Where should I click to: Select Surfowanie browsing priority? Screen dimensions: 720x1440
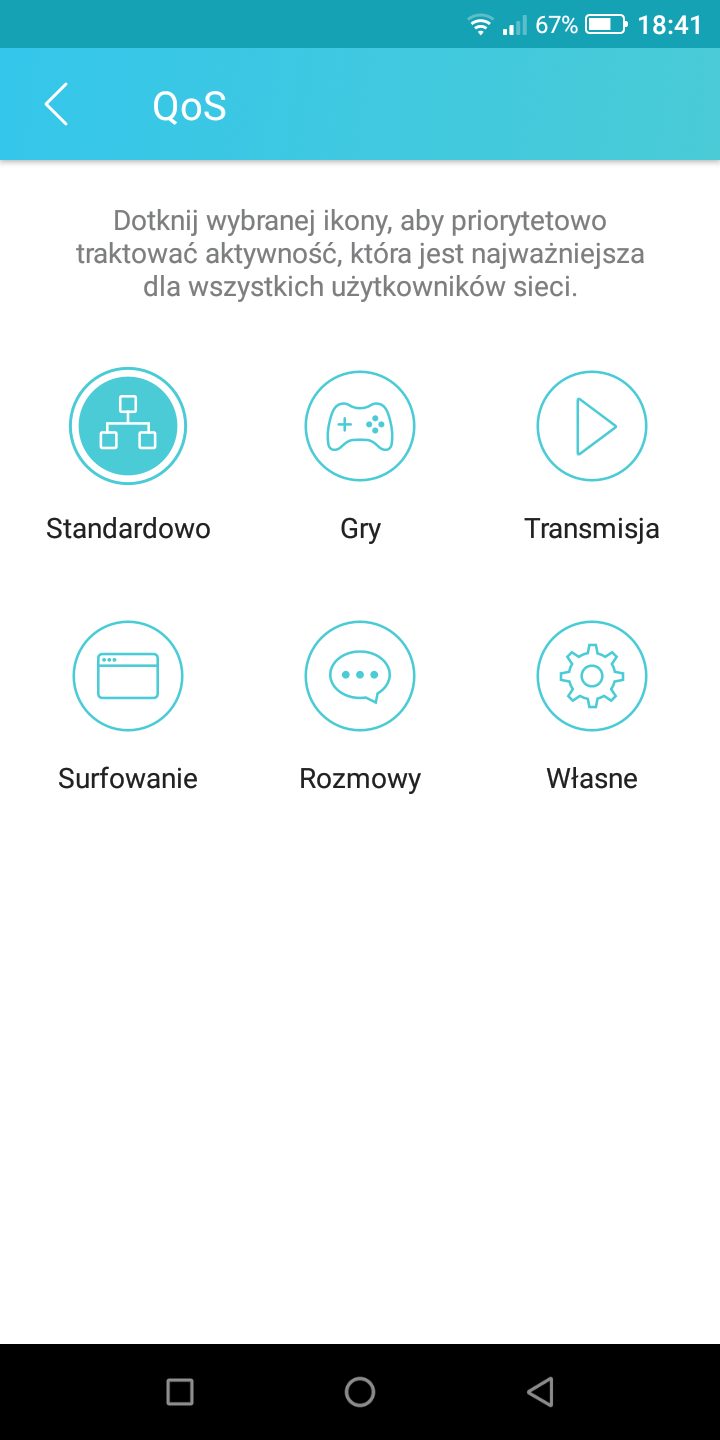pos(128,676)
